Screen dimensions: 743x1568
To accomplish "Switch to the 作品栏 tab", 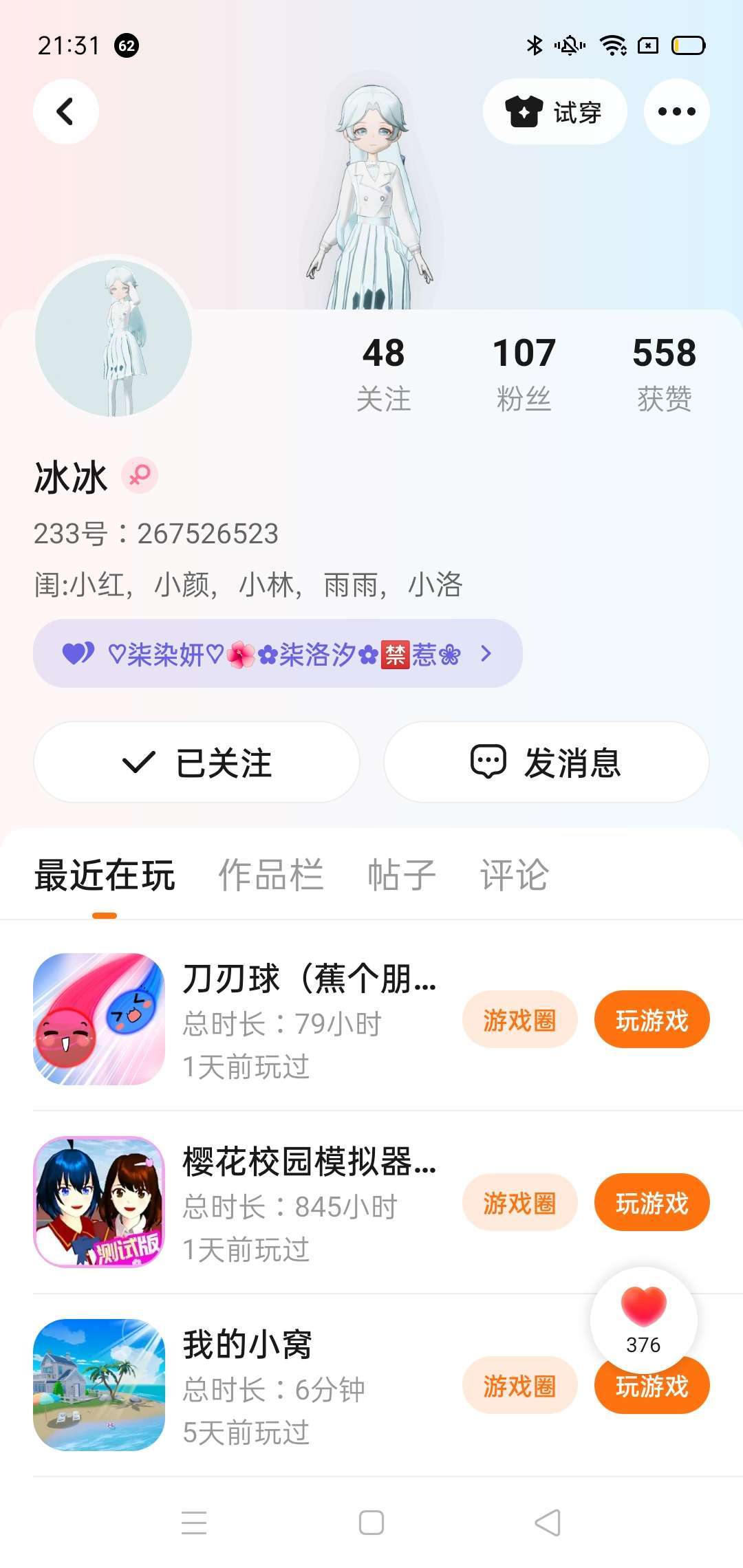I will click(270, 875).
